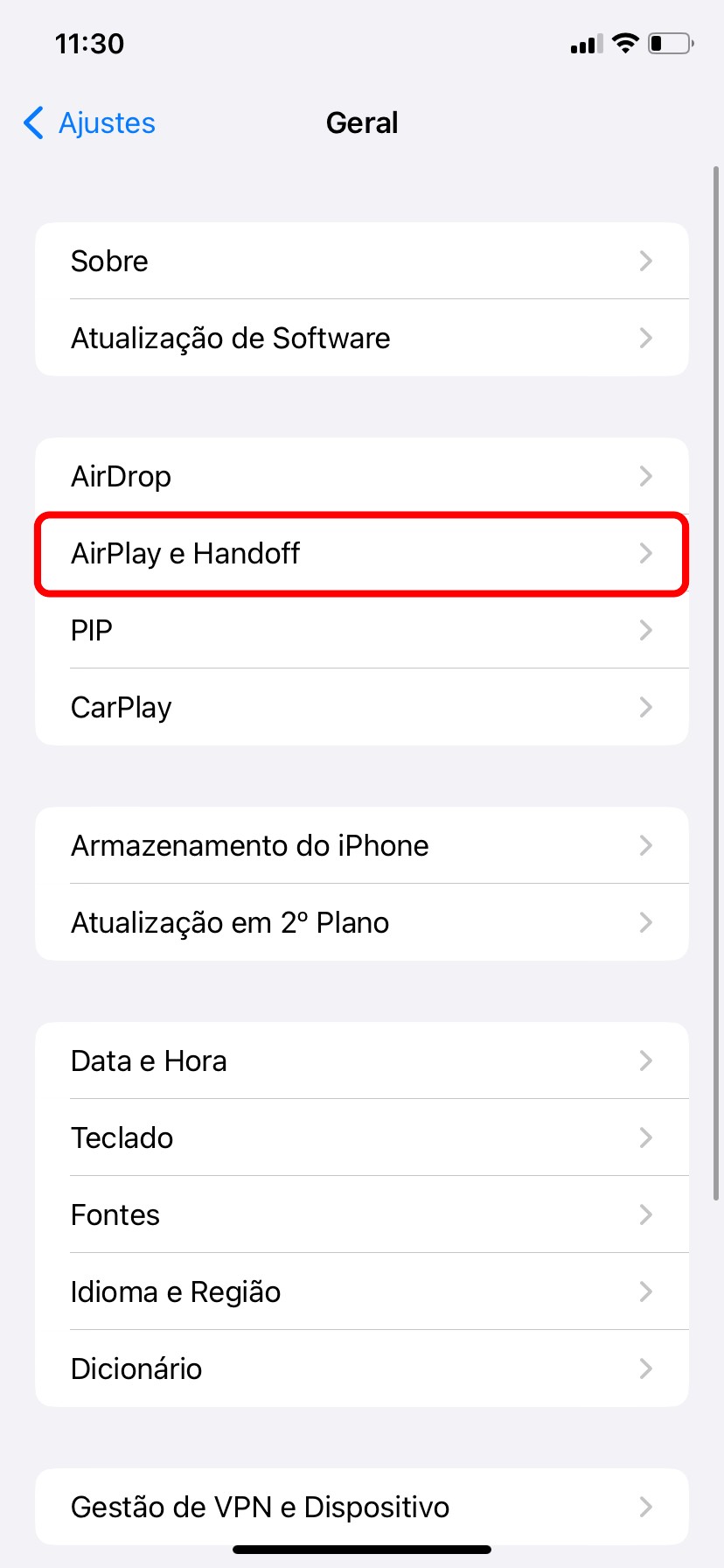The width and height of the screenshot is (724, 1568).
Task: Open Atualização de Software
Action: click(x=361, y=338)
